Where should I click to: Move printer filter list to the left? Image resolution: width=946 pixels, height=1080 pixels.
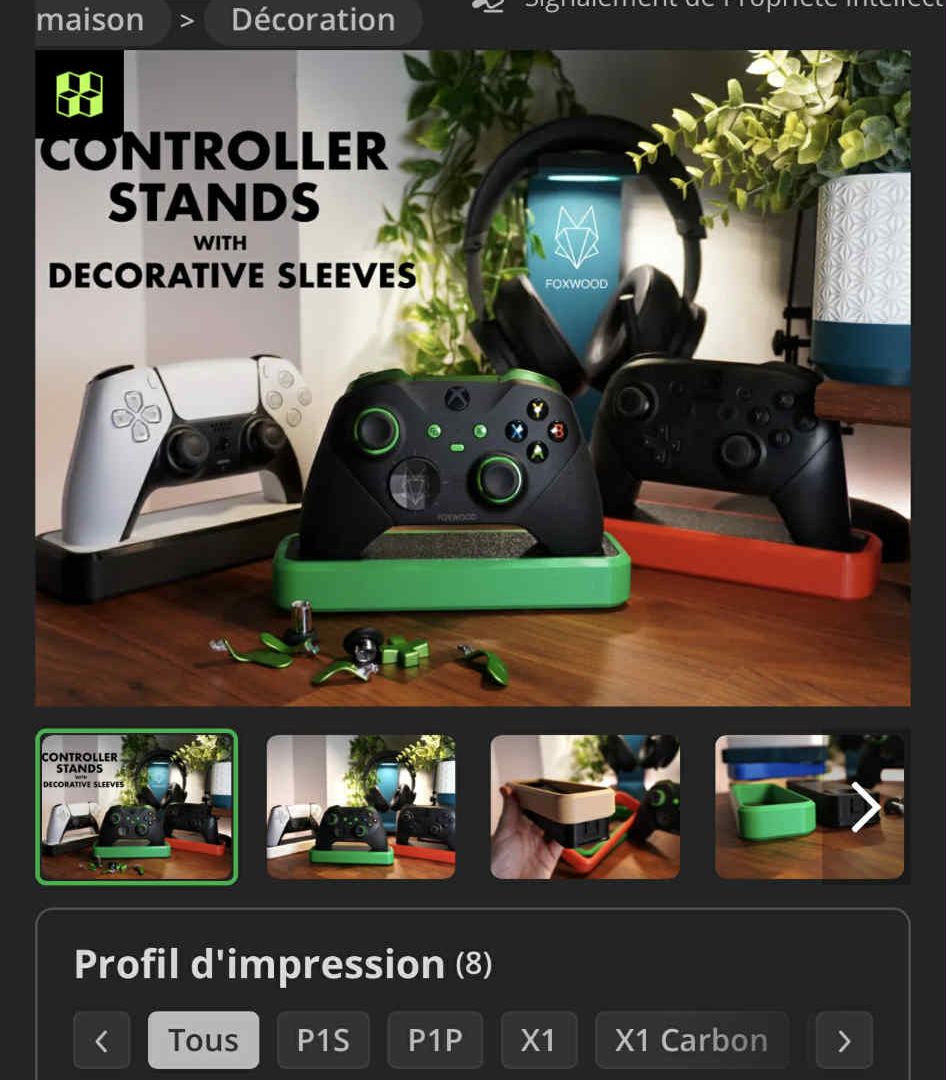point(101,1040)
